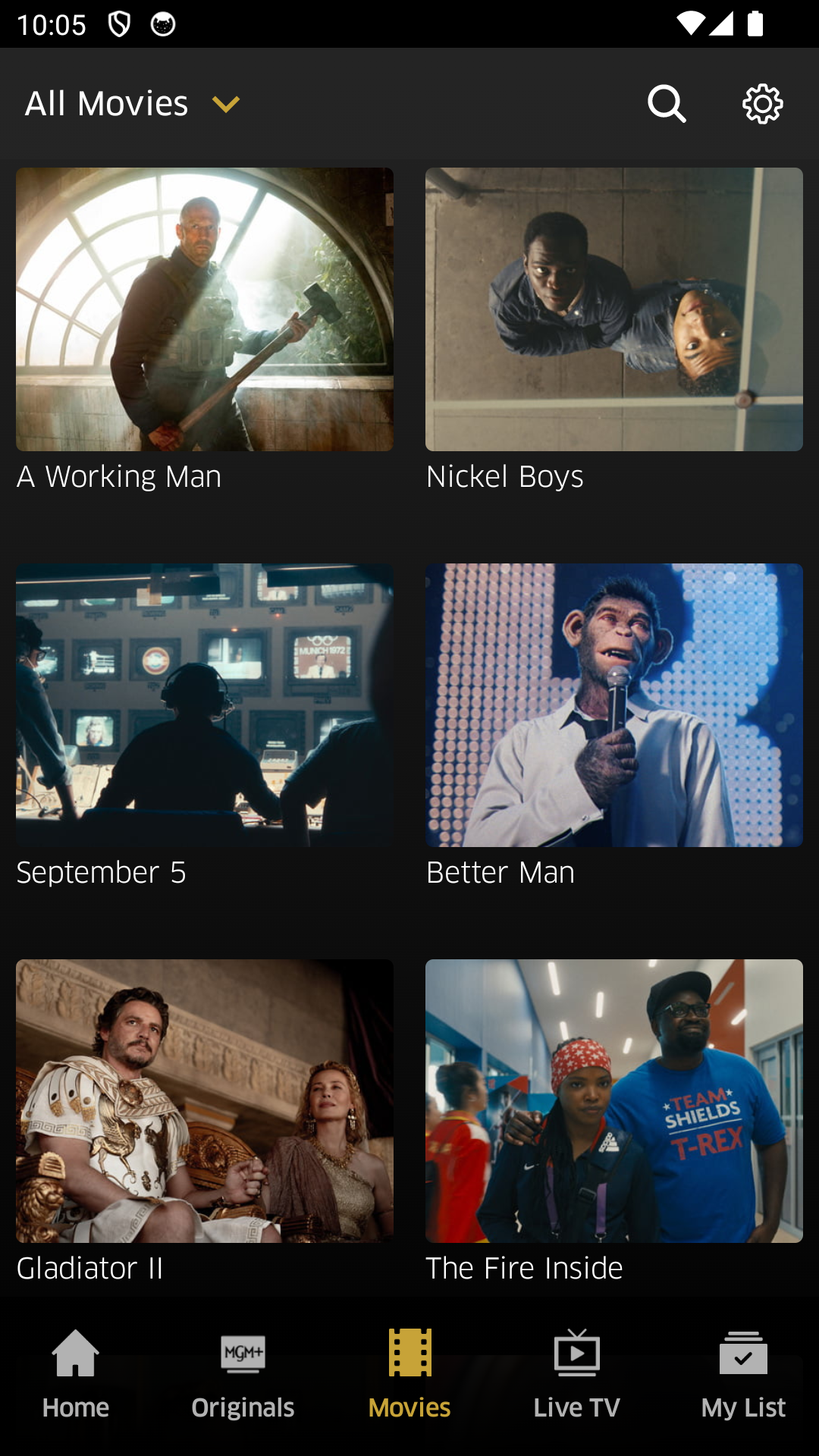Open settings gear
Screen dimensions: 819x1456
(x=762, y=104)
